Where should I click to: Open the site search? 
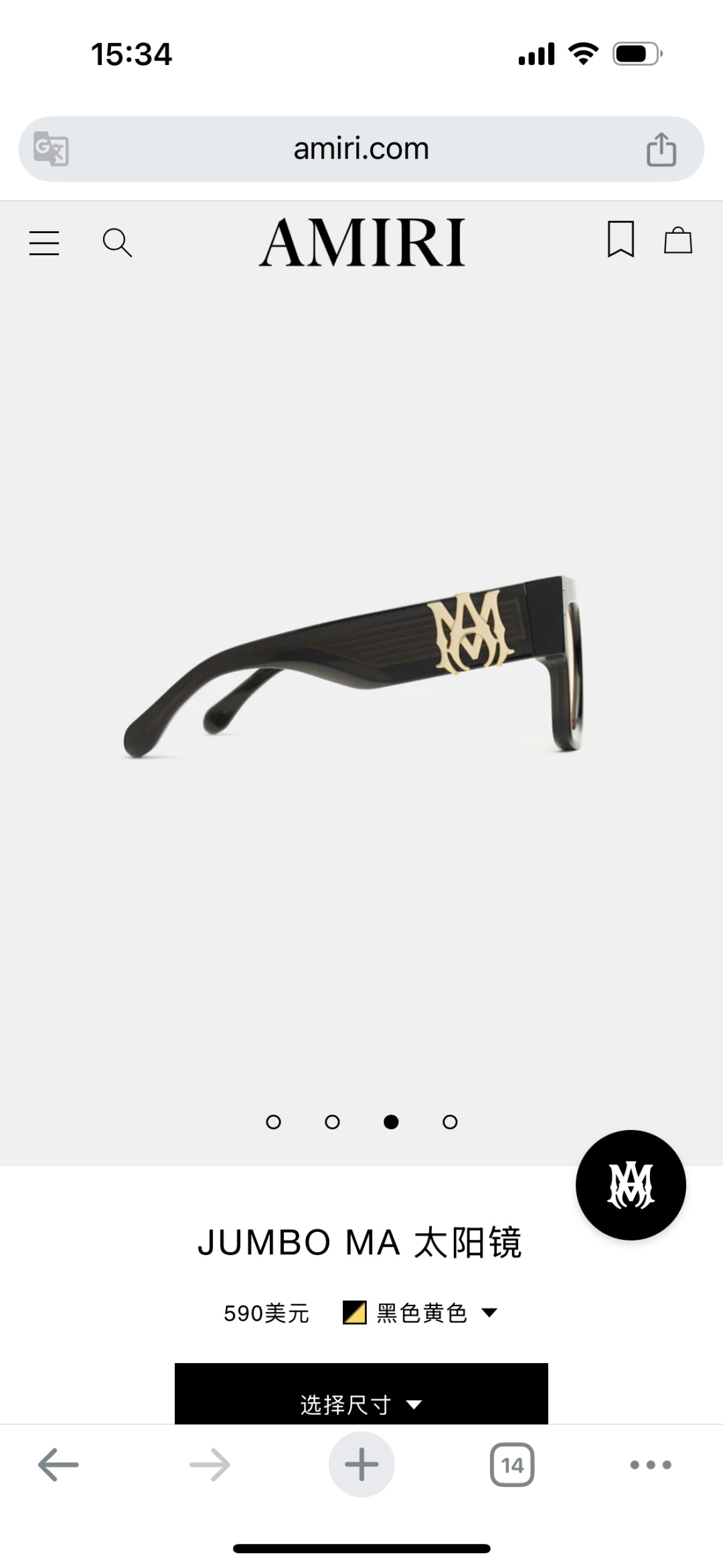(117, 242)
